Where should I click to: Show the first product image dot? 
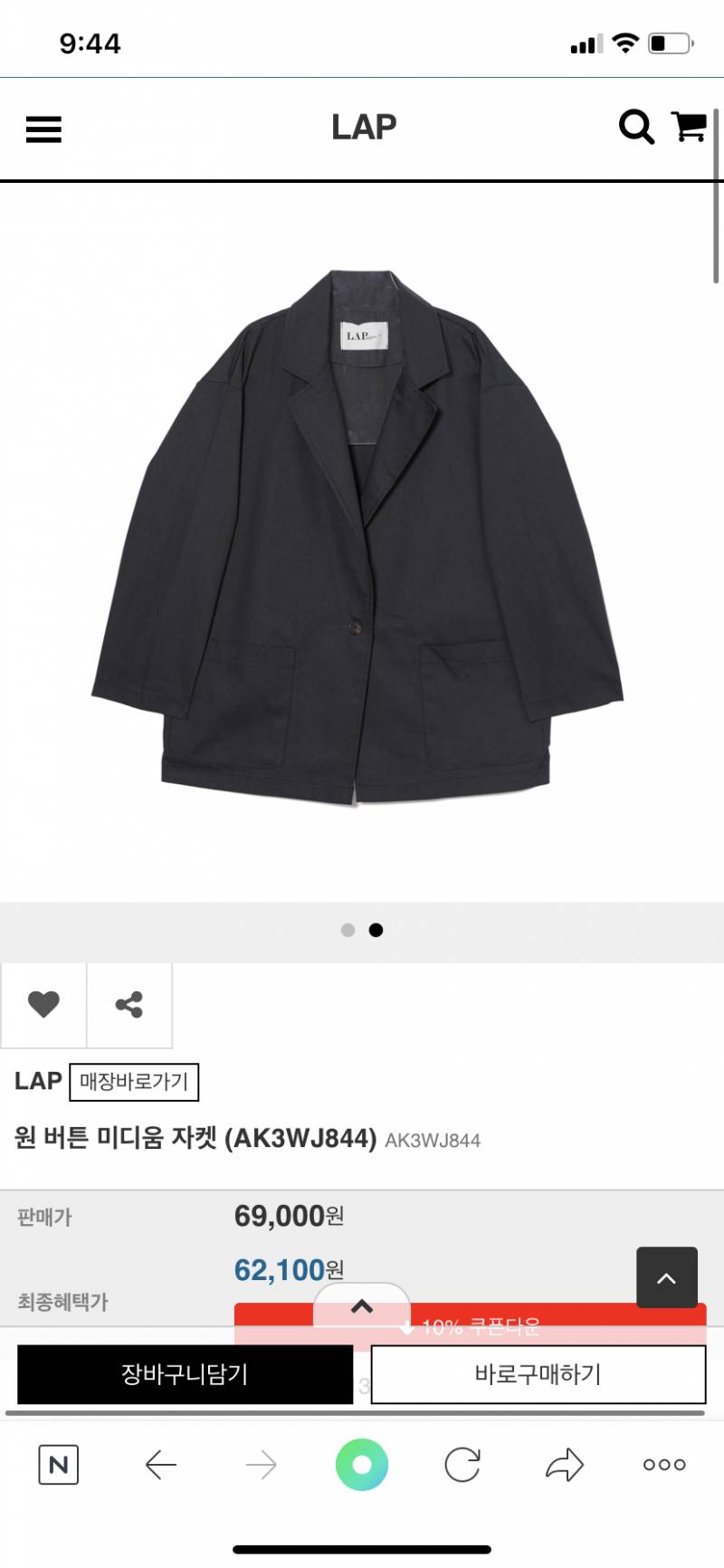[x=348, y=930]
